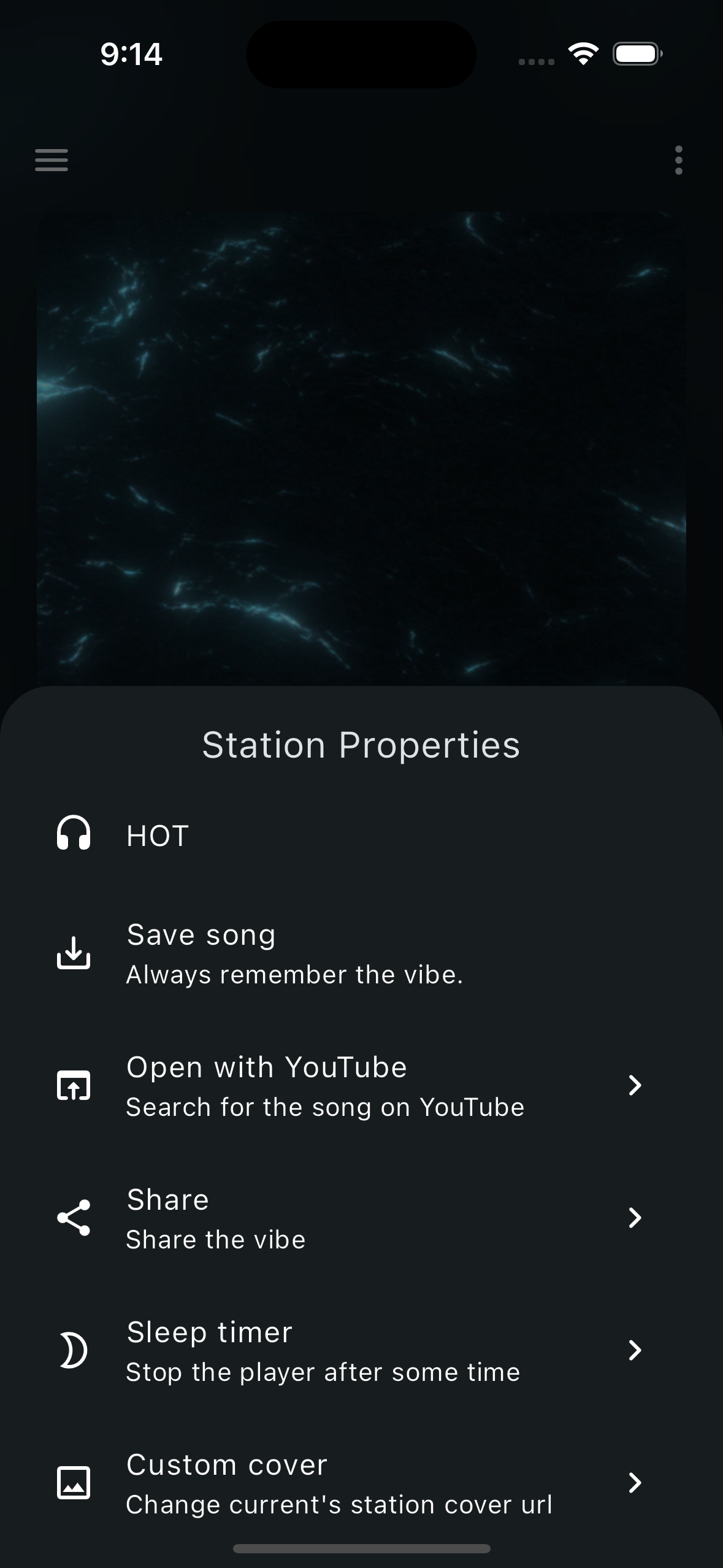The image size is (723, 1568).
Task: Open the three-dot overflow menu
Action: point(678,160)
